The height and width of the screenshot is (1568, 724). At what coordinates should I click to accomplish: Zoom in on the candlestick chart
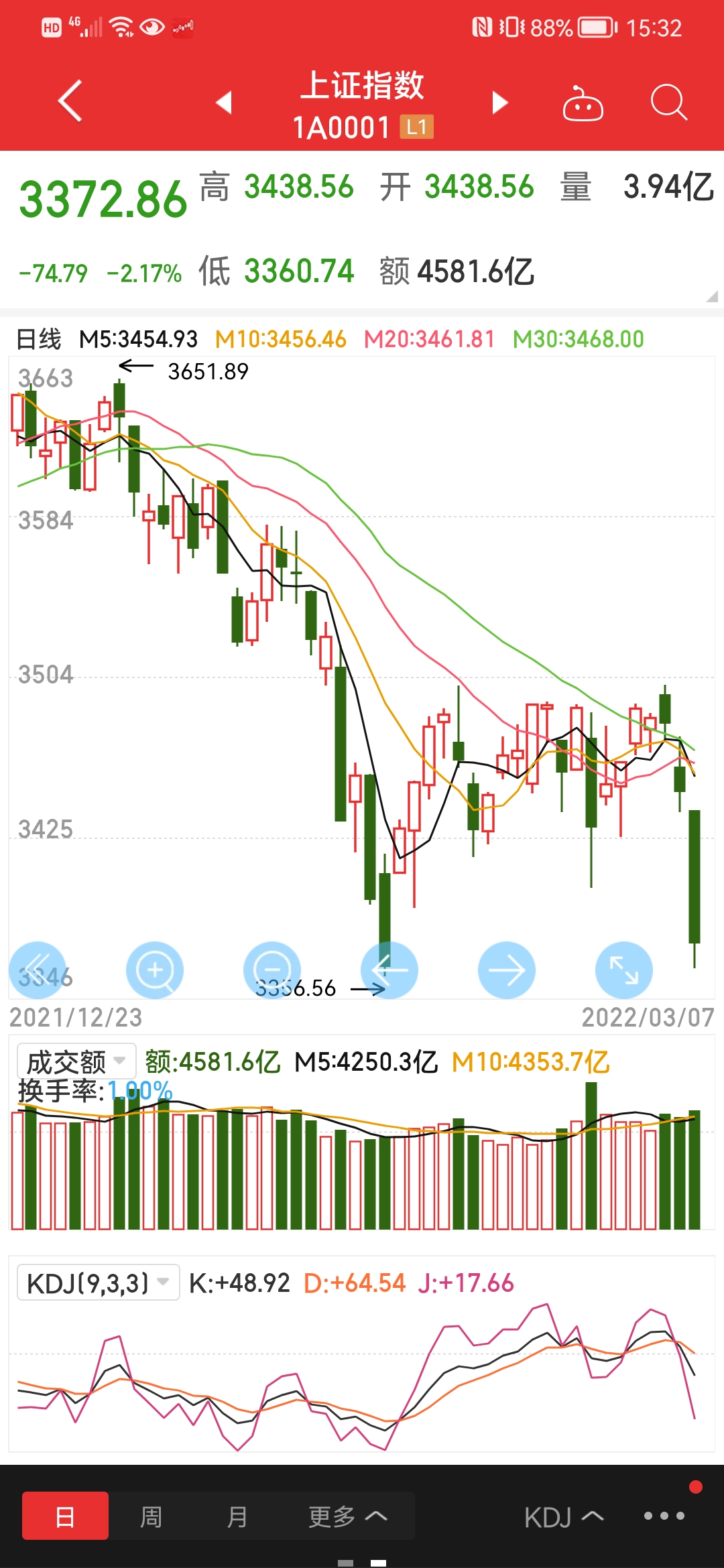pos(155,970)
